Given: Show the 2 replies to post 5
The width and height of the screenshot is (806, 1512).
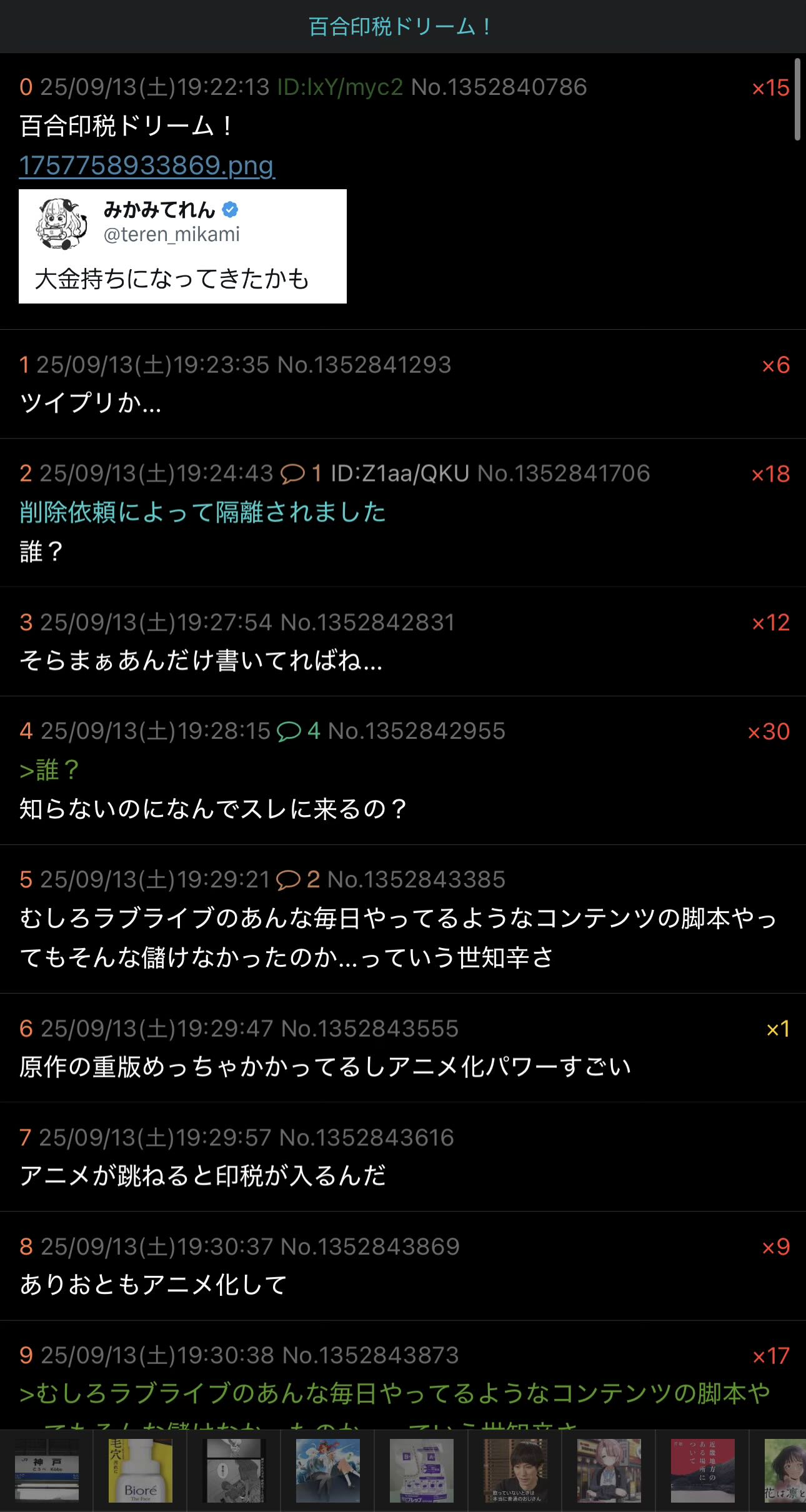Looking at the screenshot, I should 297,880.
